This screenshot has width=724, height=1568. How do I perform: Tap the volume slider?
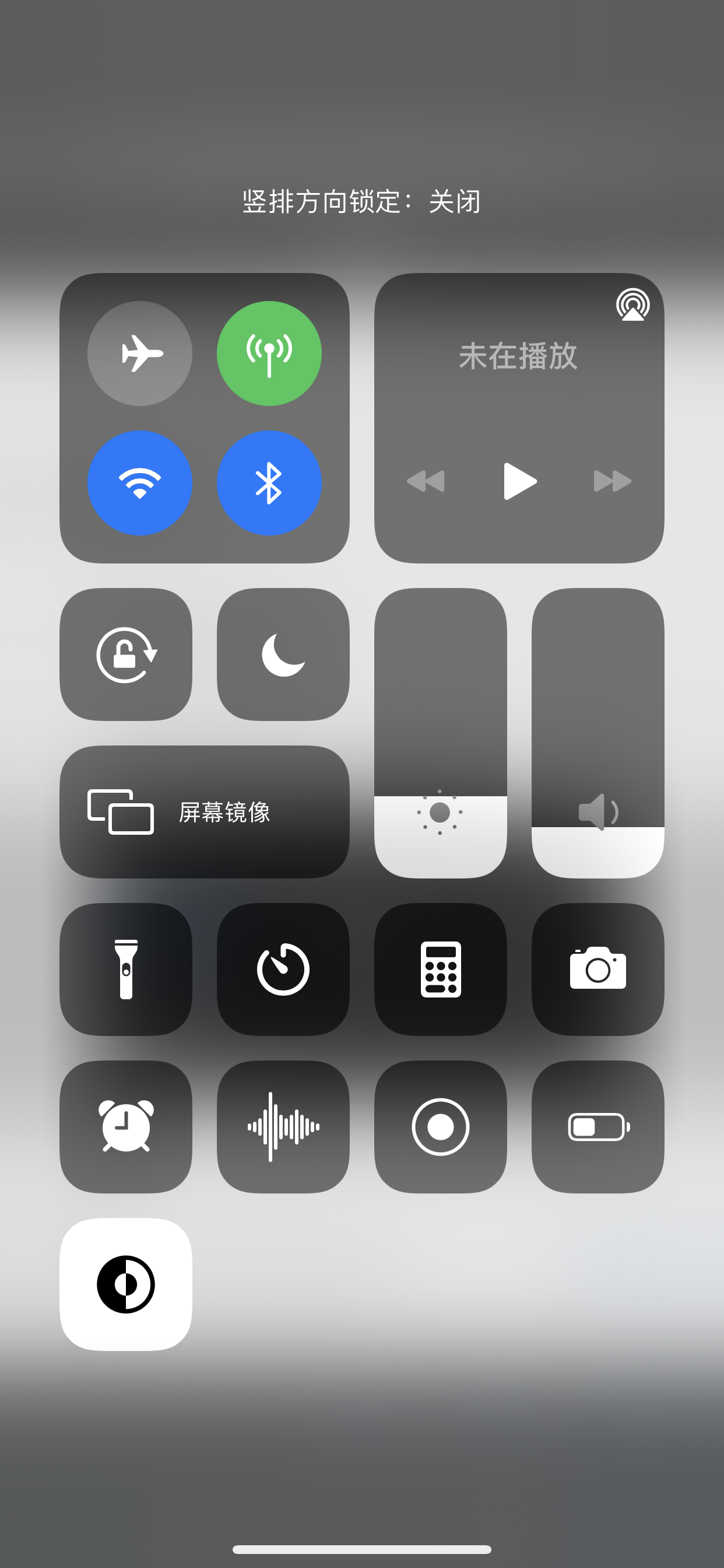pos(598,733)
